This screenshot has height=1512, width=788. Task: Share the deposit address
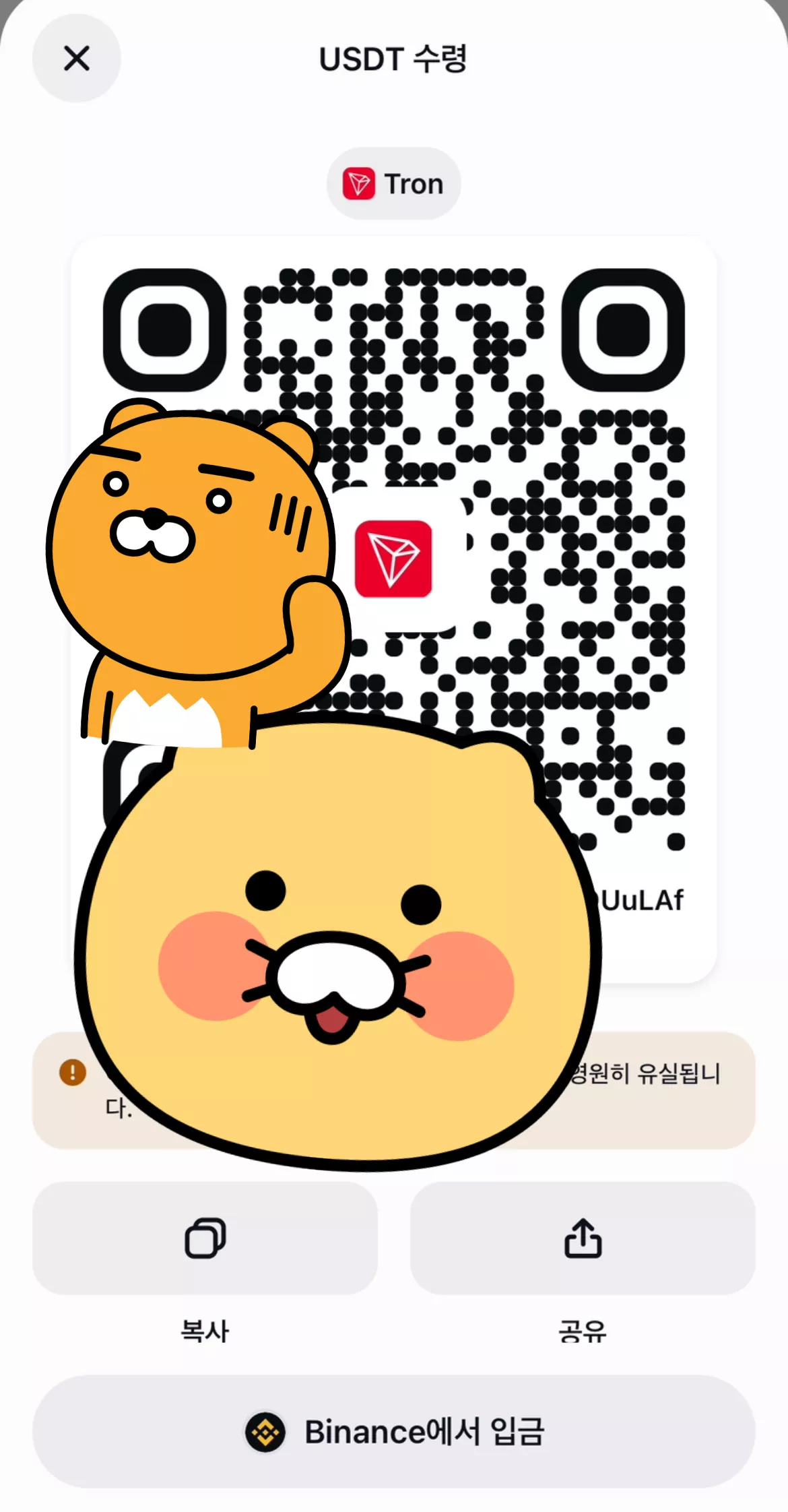coord(583,1237)
